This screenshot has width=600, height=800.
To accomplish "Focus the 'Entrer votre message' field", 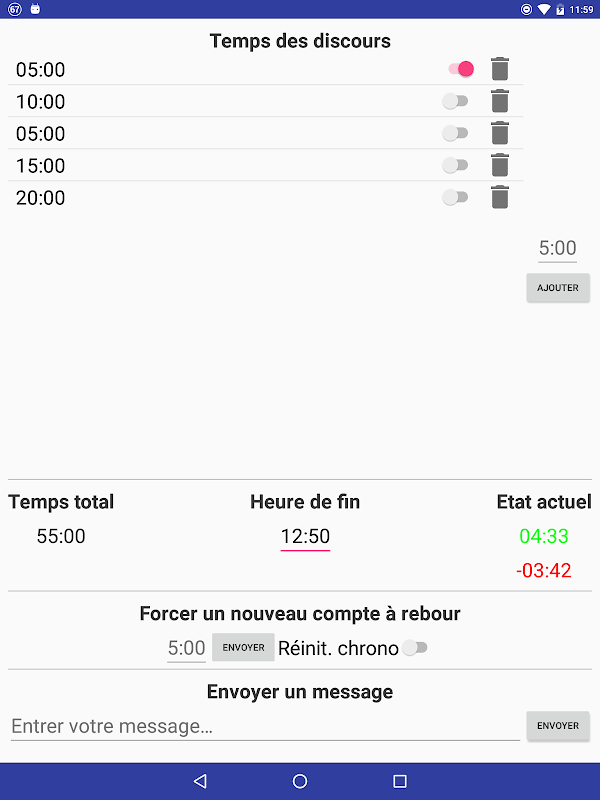I will click(265, 726).
